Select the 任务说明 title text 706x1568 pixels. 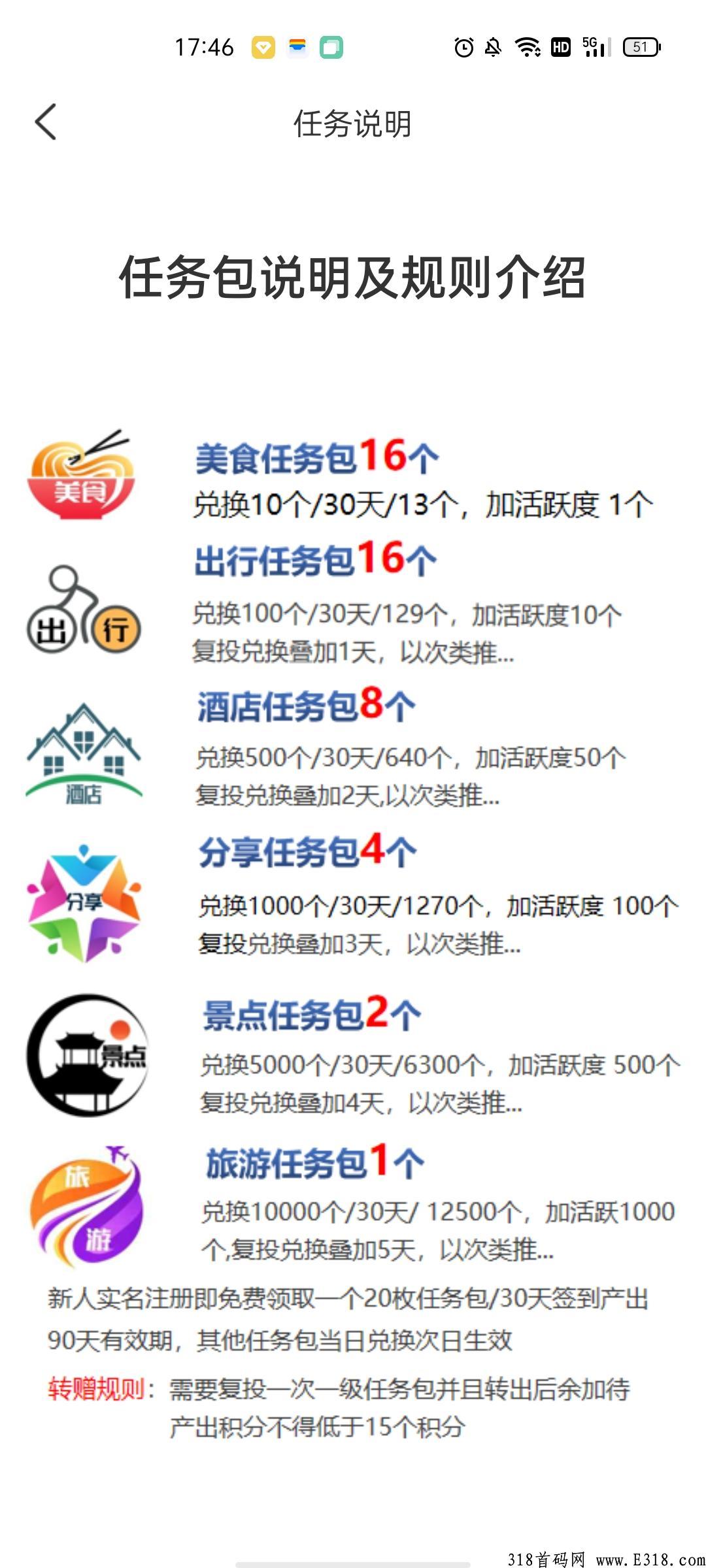[x=353, y=122]
